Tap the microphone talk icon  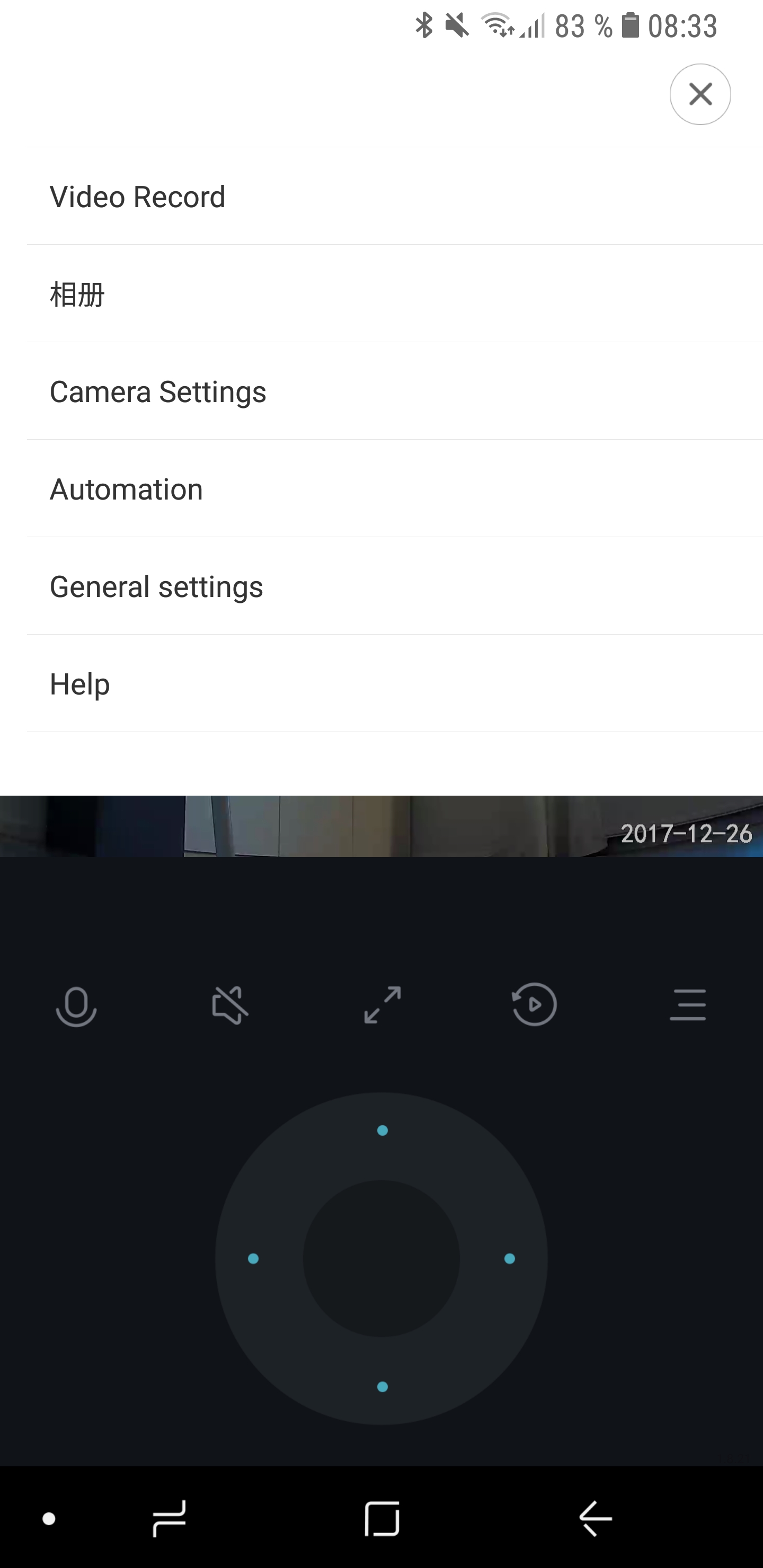(x=76, y=1005)
